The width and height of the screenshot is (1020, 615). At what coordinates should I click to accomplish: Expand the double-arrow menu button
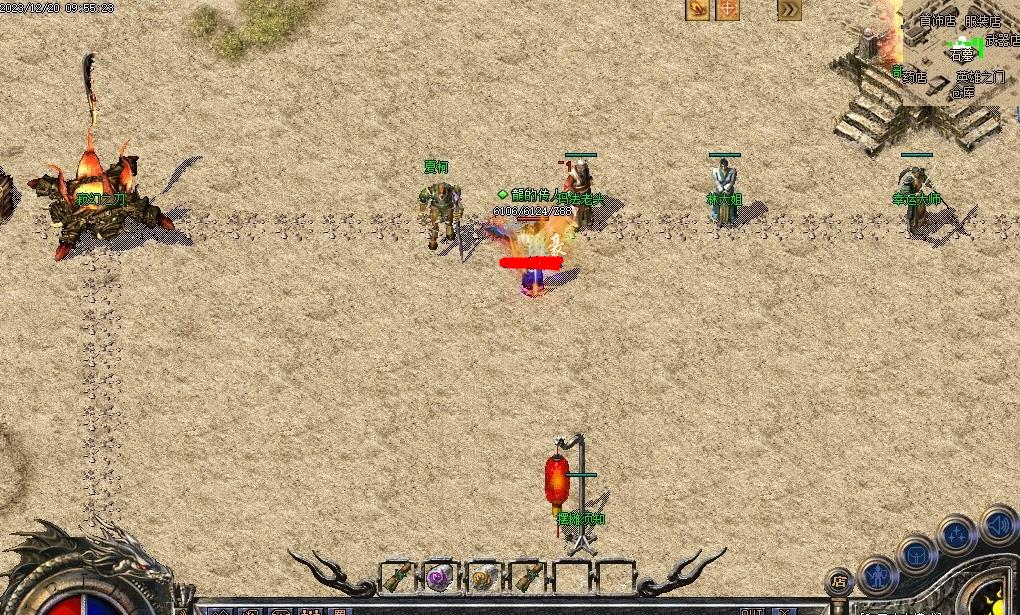(x=789, y=9)
